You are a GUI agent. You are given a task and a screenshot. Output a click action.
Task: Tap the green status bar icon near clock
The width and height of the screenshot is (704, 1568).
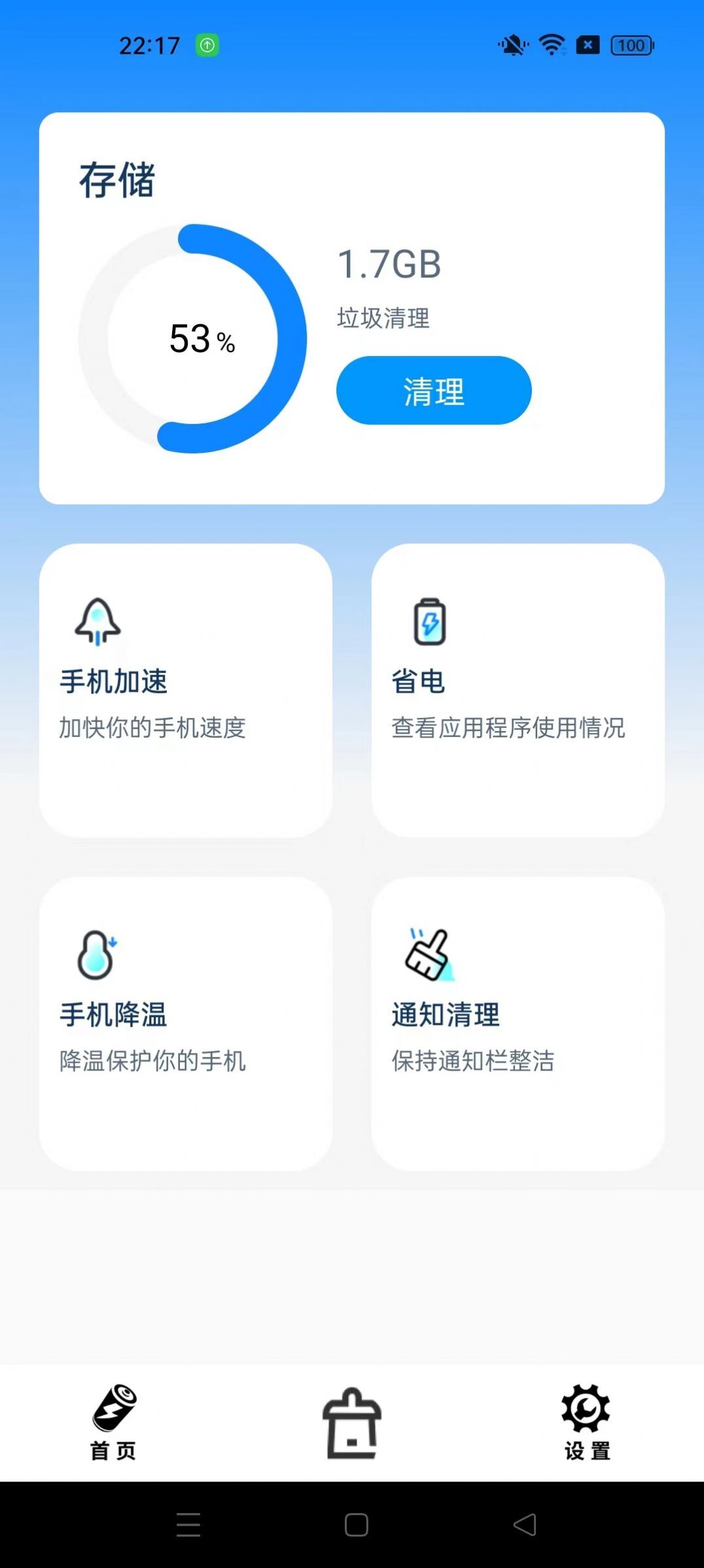[x=206, y=45]
